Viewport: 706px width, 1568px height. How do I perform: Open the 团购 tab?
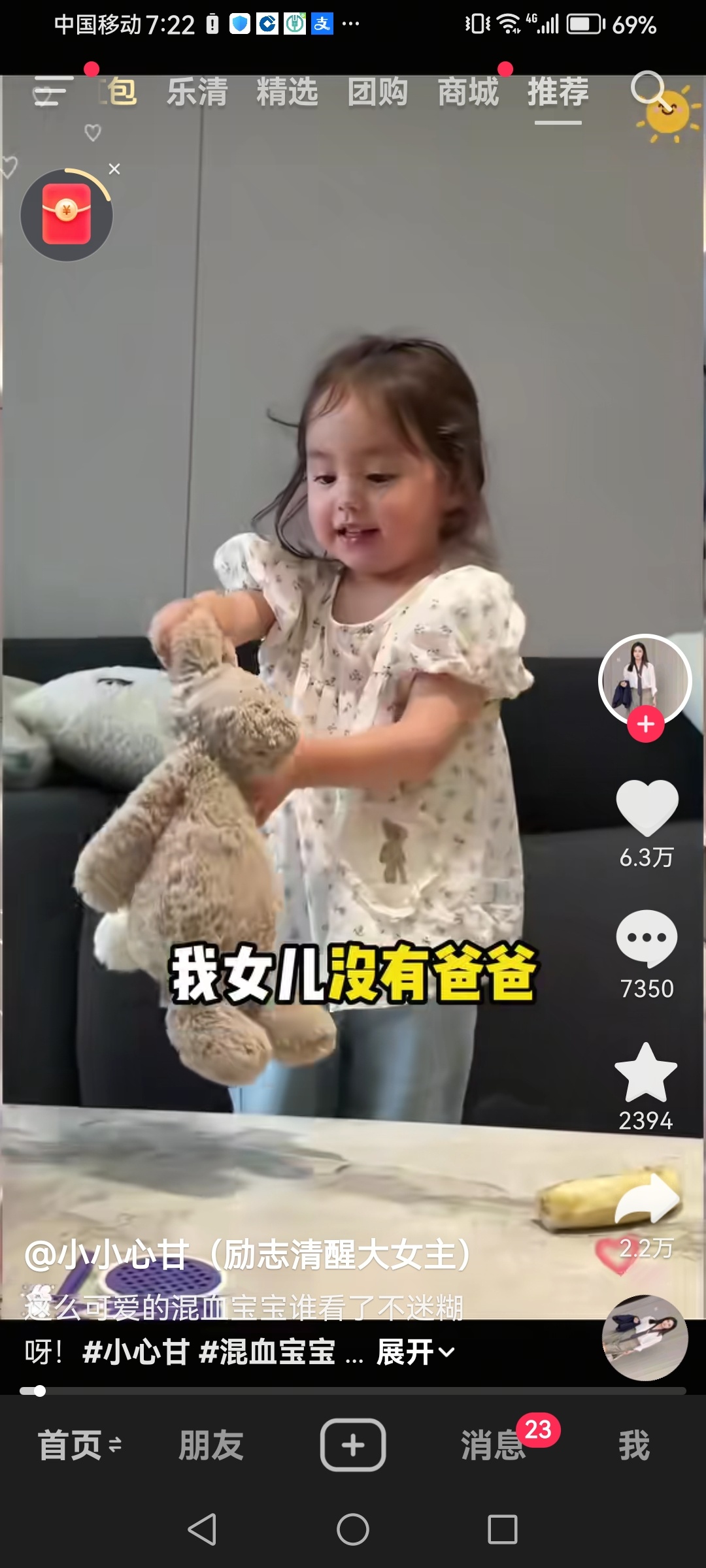point(377,91)
